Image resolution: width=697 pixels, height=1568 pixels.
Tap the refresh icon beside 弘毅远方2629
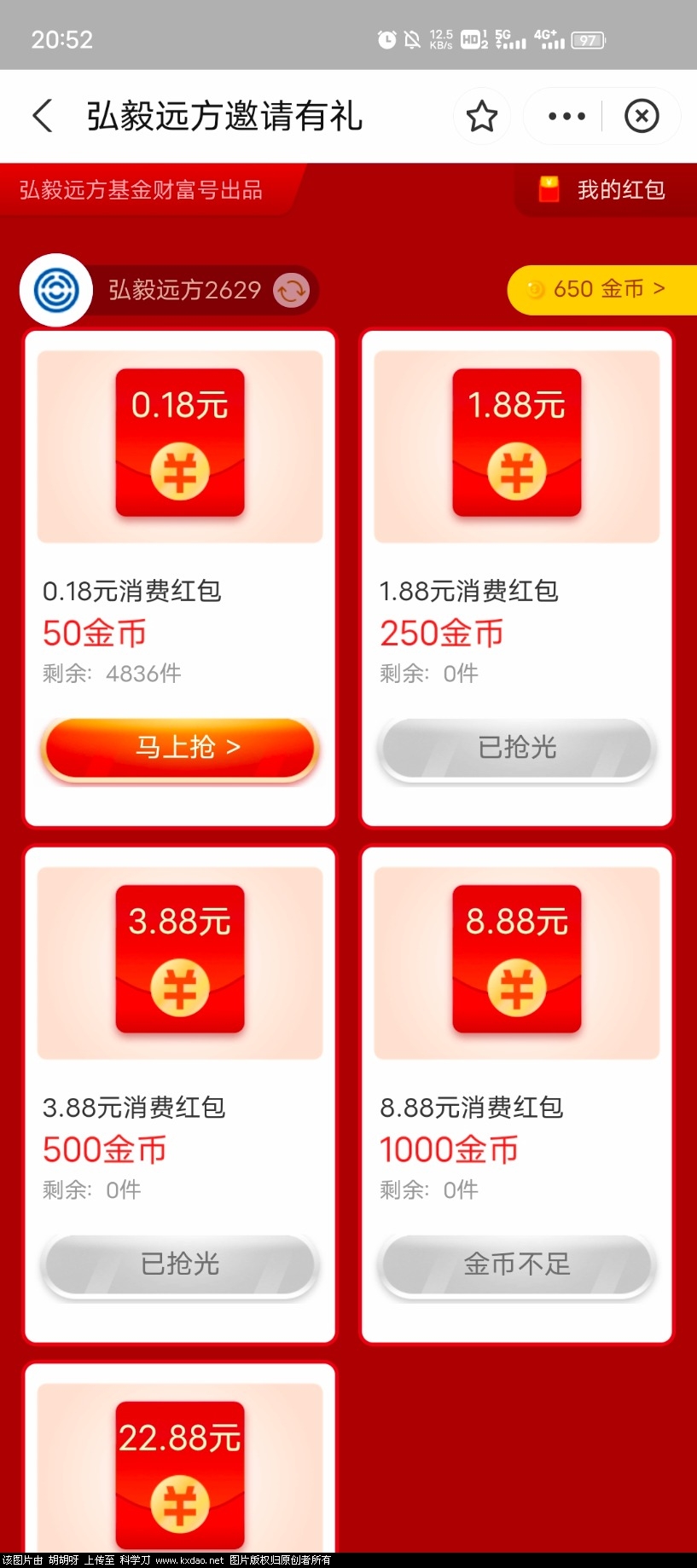[291, 291]
